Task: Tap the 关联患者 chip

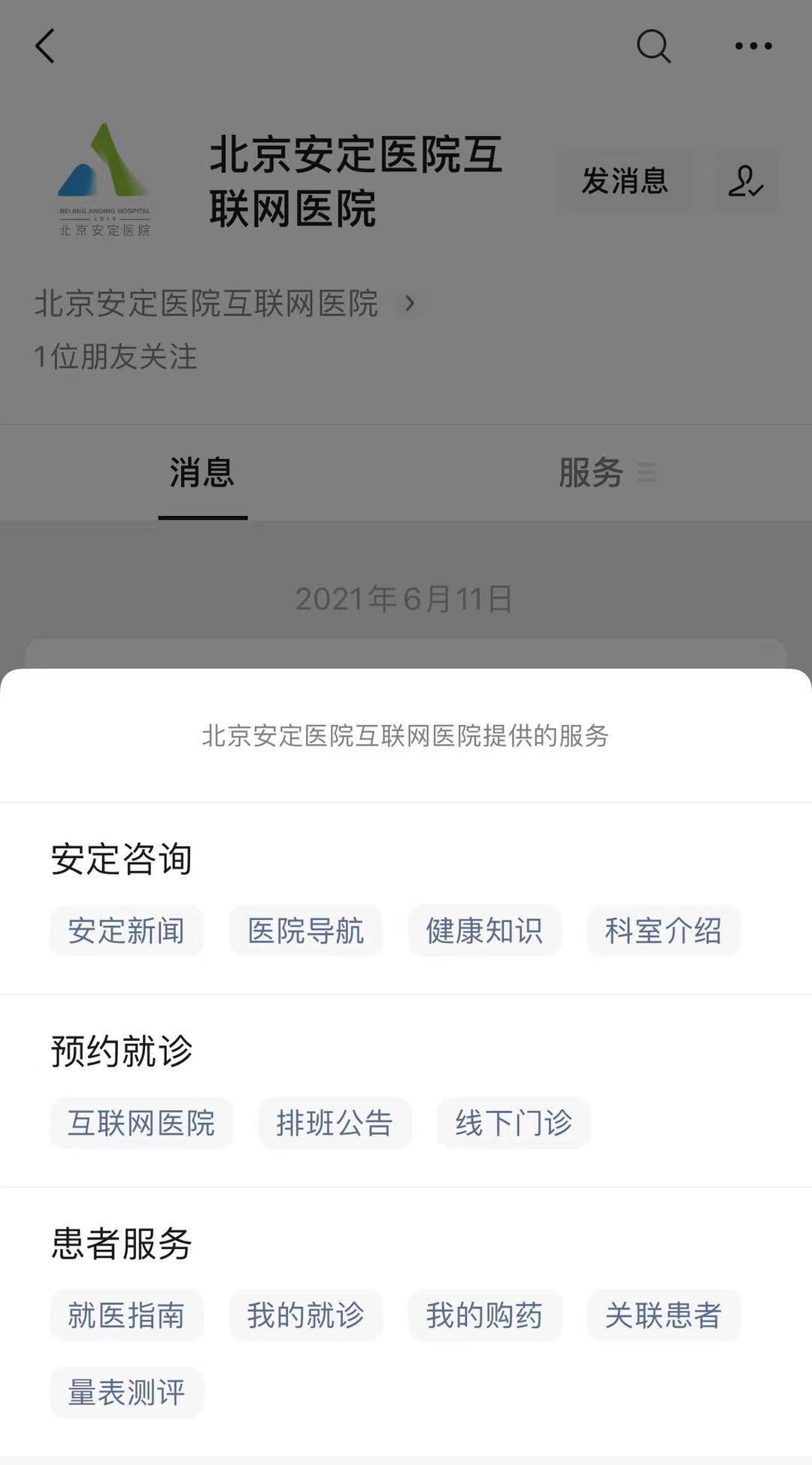Action: pyautogui.click(x=664, y=1316)
